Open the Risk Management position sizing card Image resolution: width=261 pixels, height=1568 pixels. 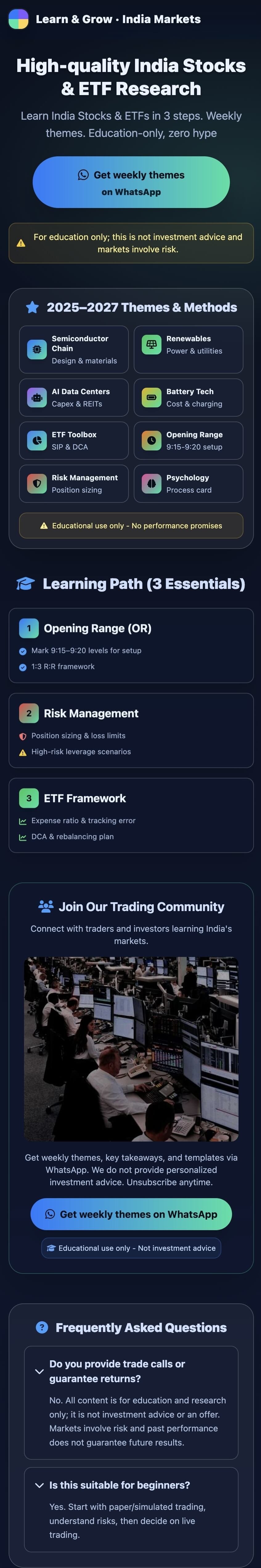74,484
